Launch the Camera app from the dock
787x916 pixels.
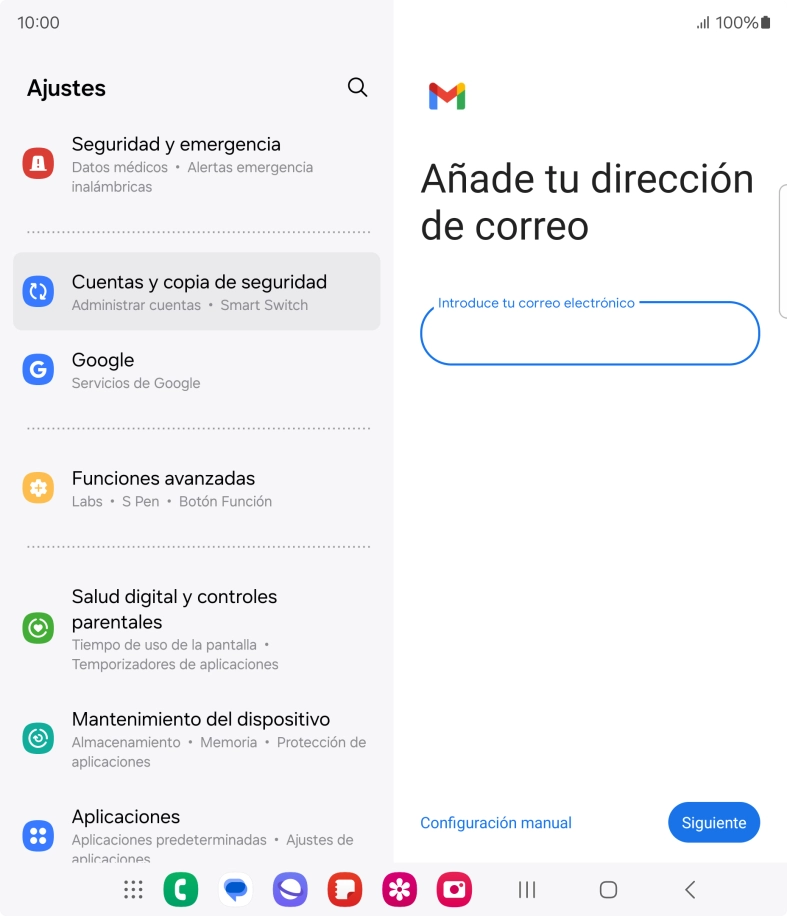point(453,889)
